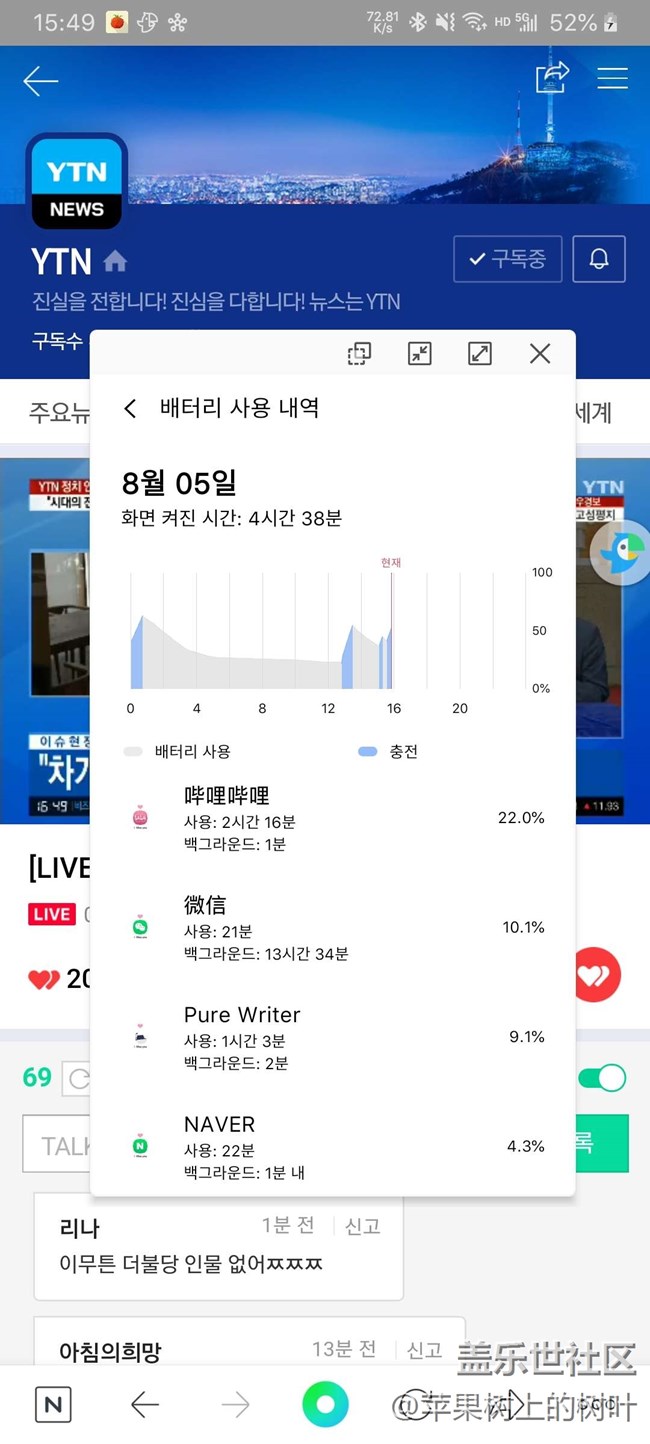Like the live stream with the heart button
Viewport: 650px width, 1444px height.
point(599,975)
